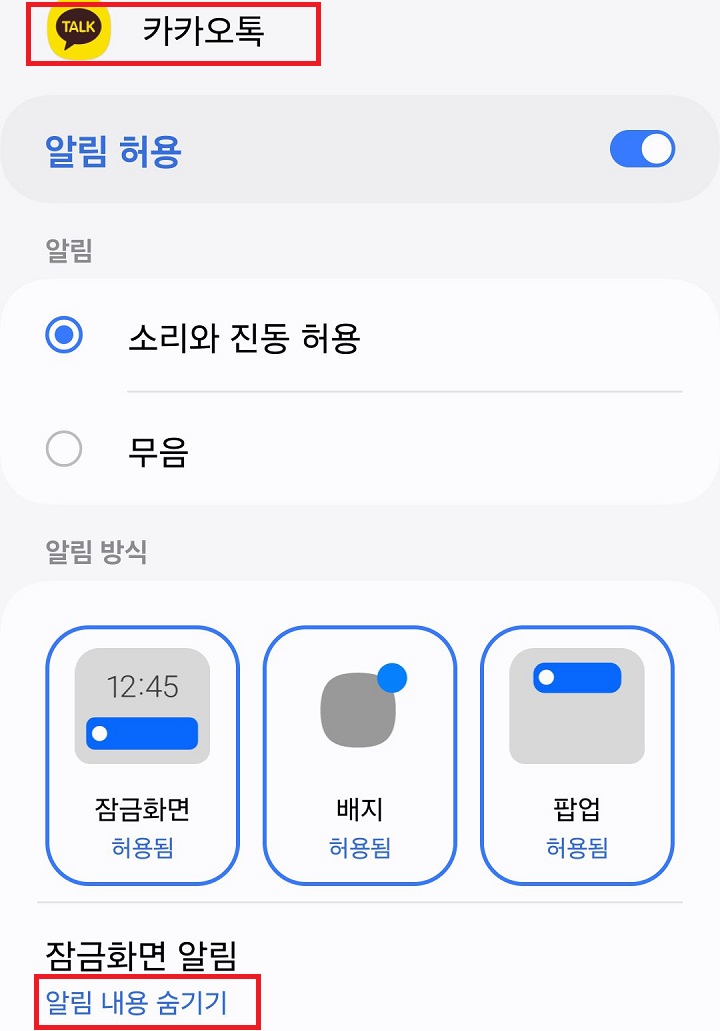Tap the clock preview inside the 잠금화면 card
The height and width of the screenshot is (1031, 720).
pyautogui.click(x=142, y=686)
